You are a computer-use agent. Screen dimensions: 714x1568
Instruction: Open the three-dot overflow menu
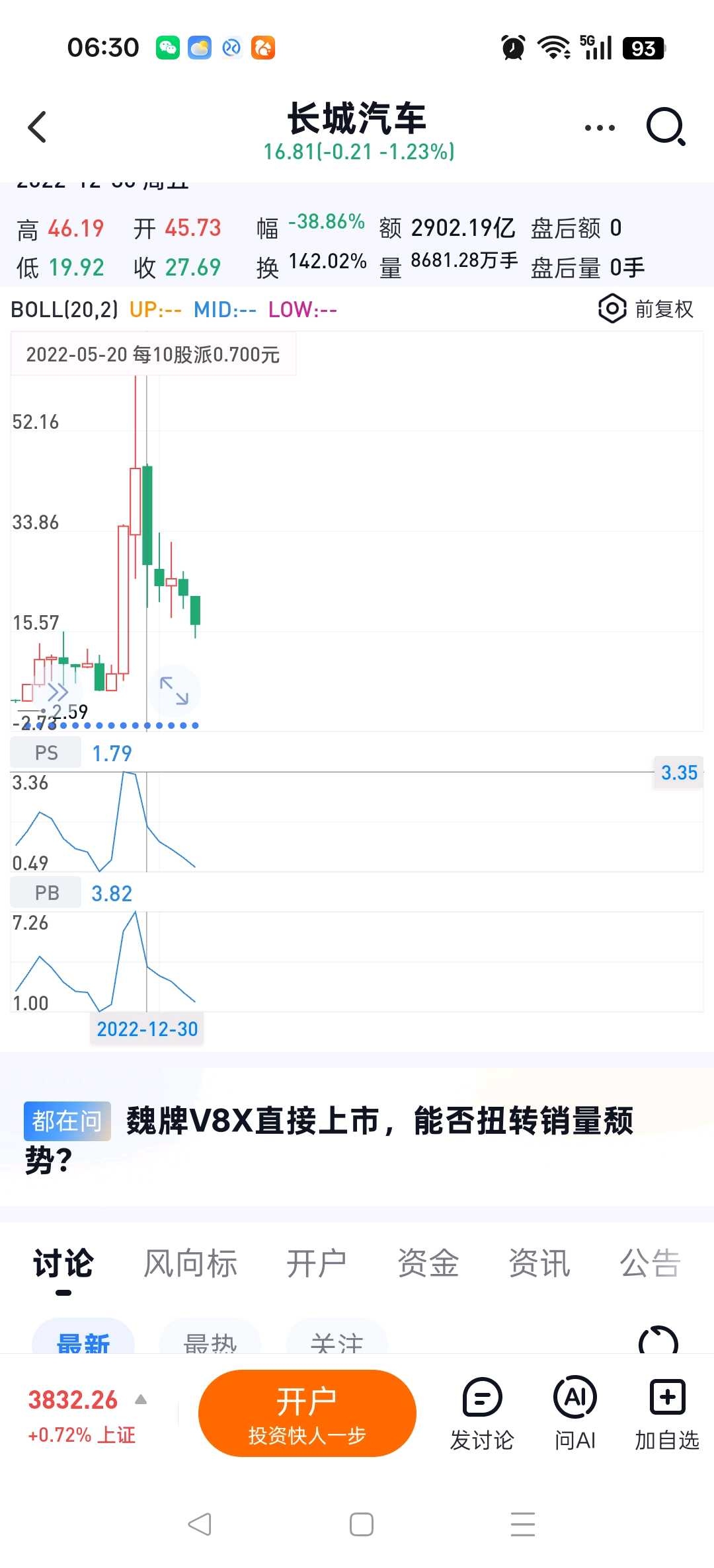600,128
